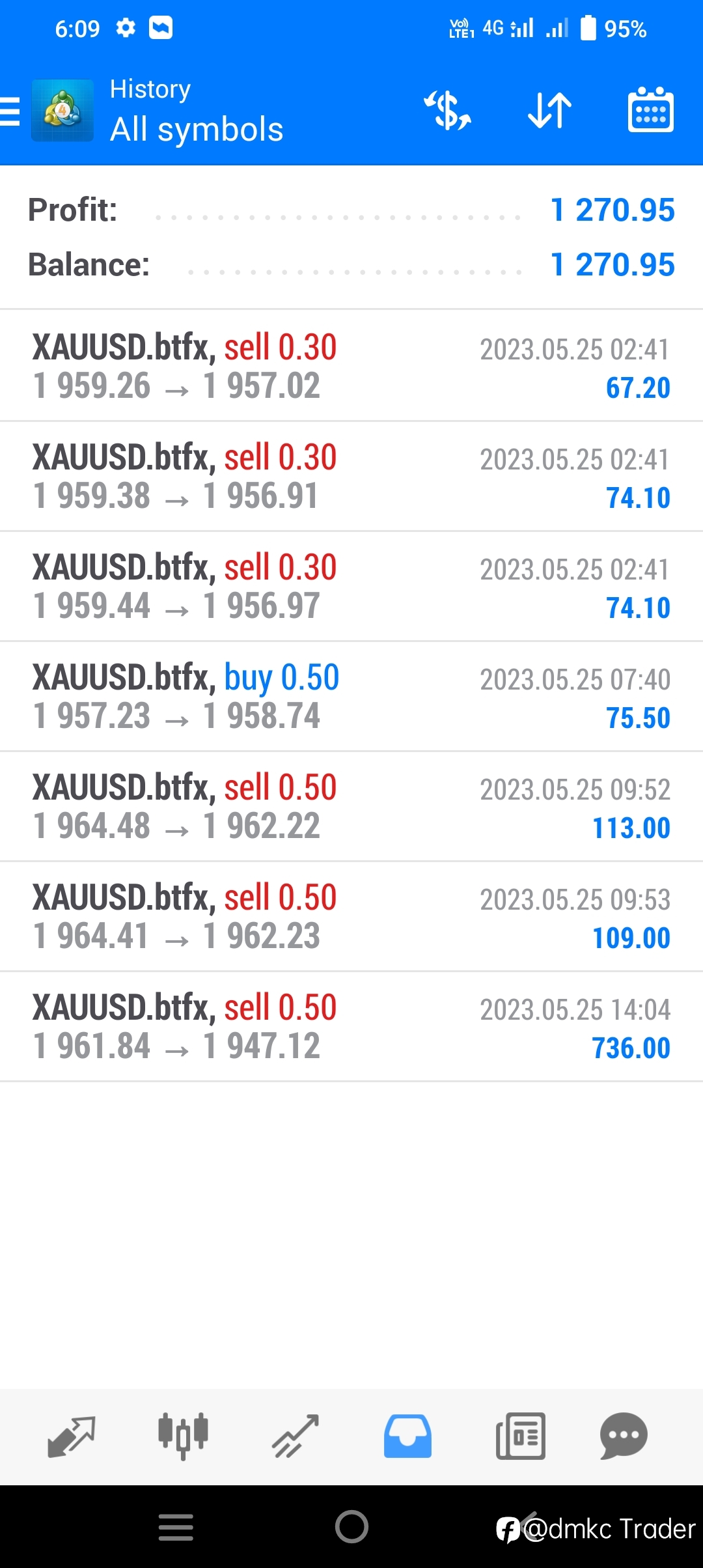703x1568 pixels.
Task: Switch to the candlestick Chart tab
Action: tap(183, 1436)
